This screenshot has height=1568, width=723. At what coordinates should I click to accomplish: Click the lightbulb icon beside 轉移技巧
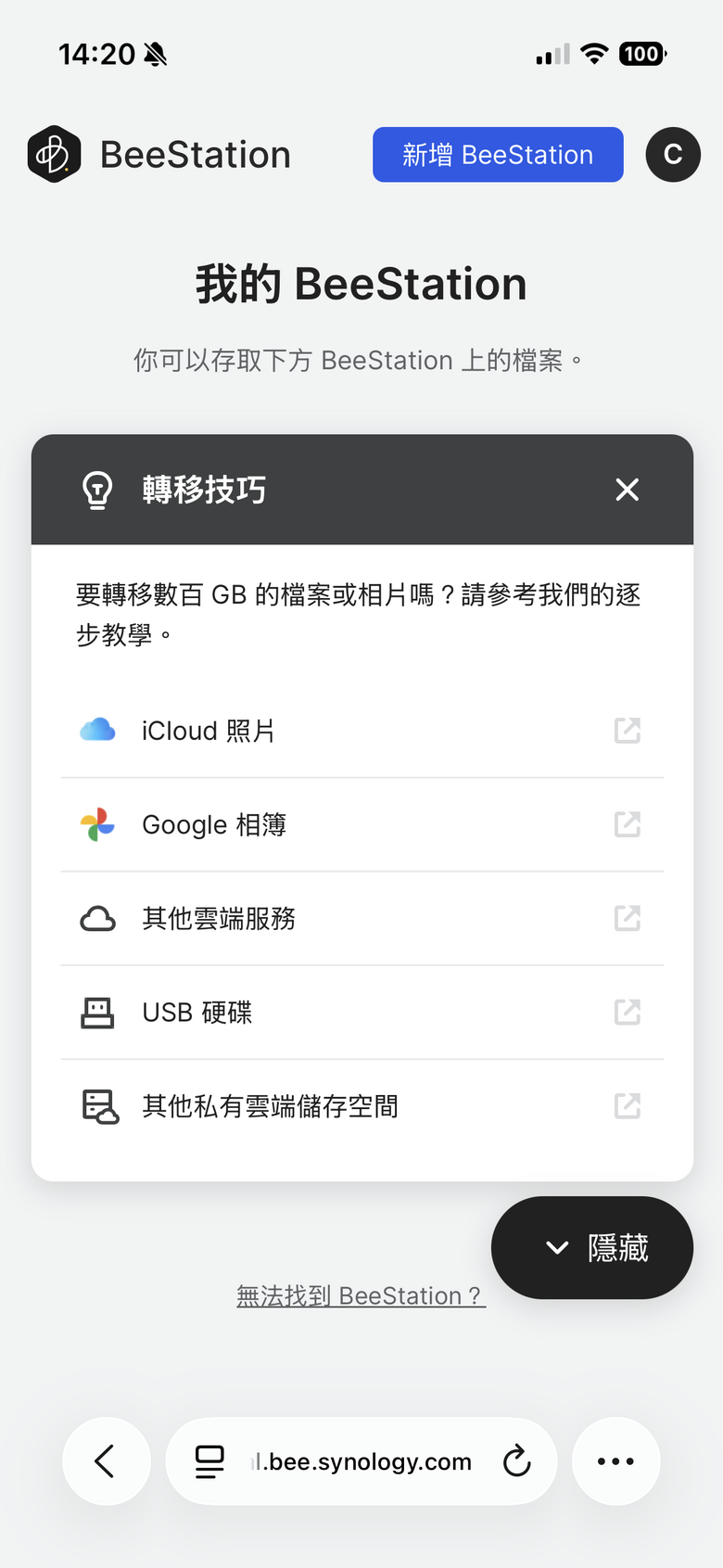pos(98,490)
